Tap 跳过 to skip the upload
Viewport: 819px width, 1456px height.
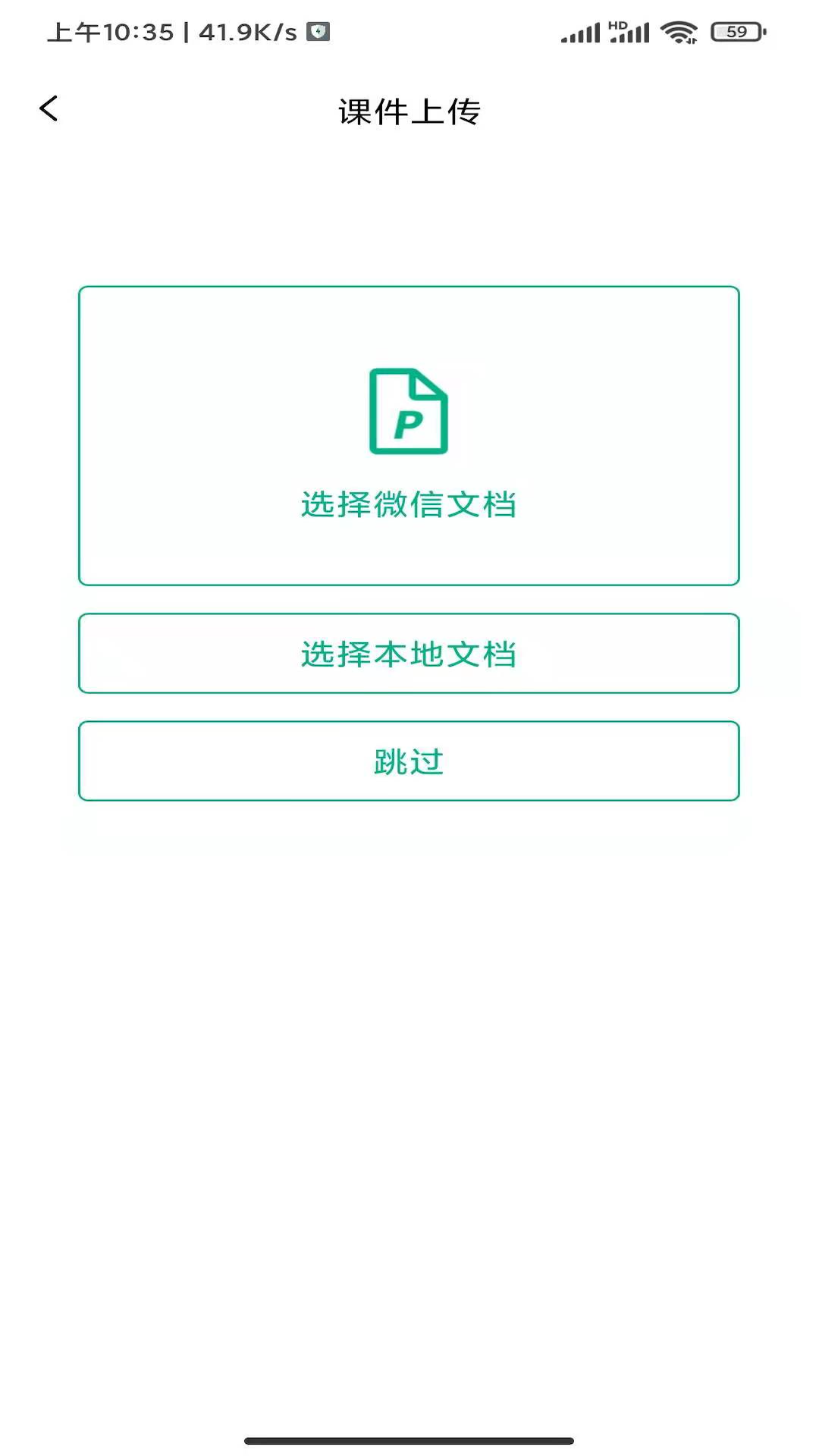point(409,761)
